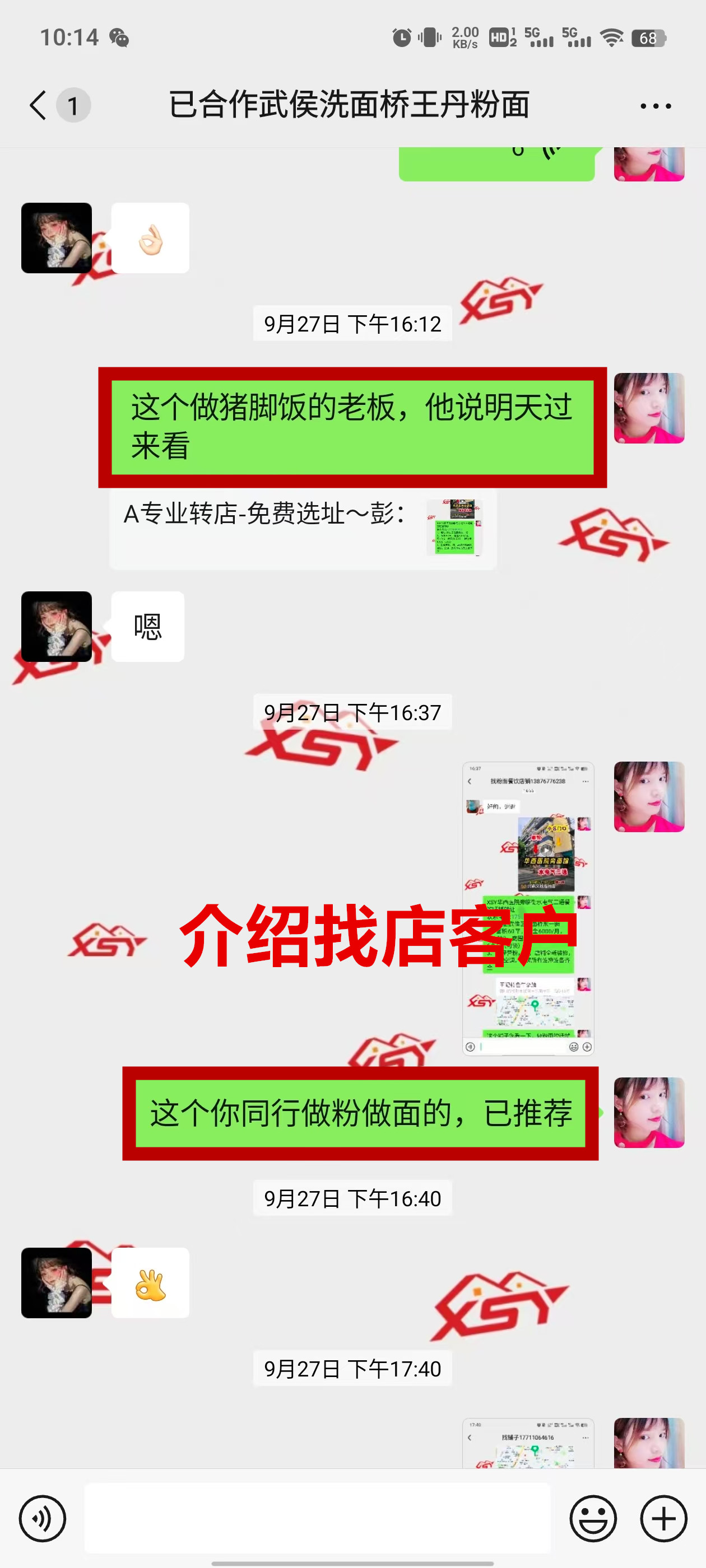706x1568 pixels.
Task: Open the partial screenshot image sent at 17:40
Action: (x=527, y=1443)
